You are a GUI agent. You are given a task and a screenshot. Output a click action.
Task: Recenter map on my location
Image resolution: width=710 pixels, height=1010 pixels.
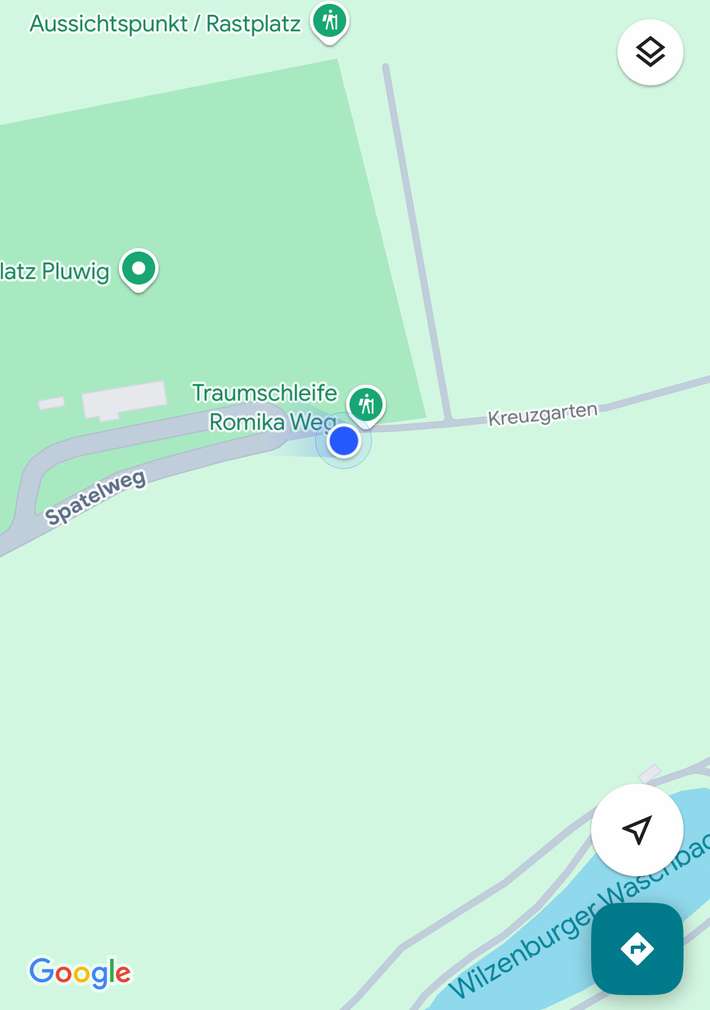[637, 829]
